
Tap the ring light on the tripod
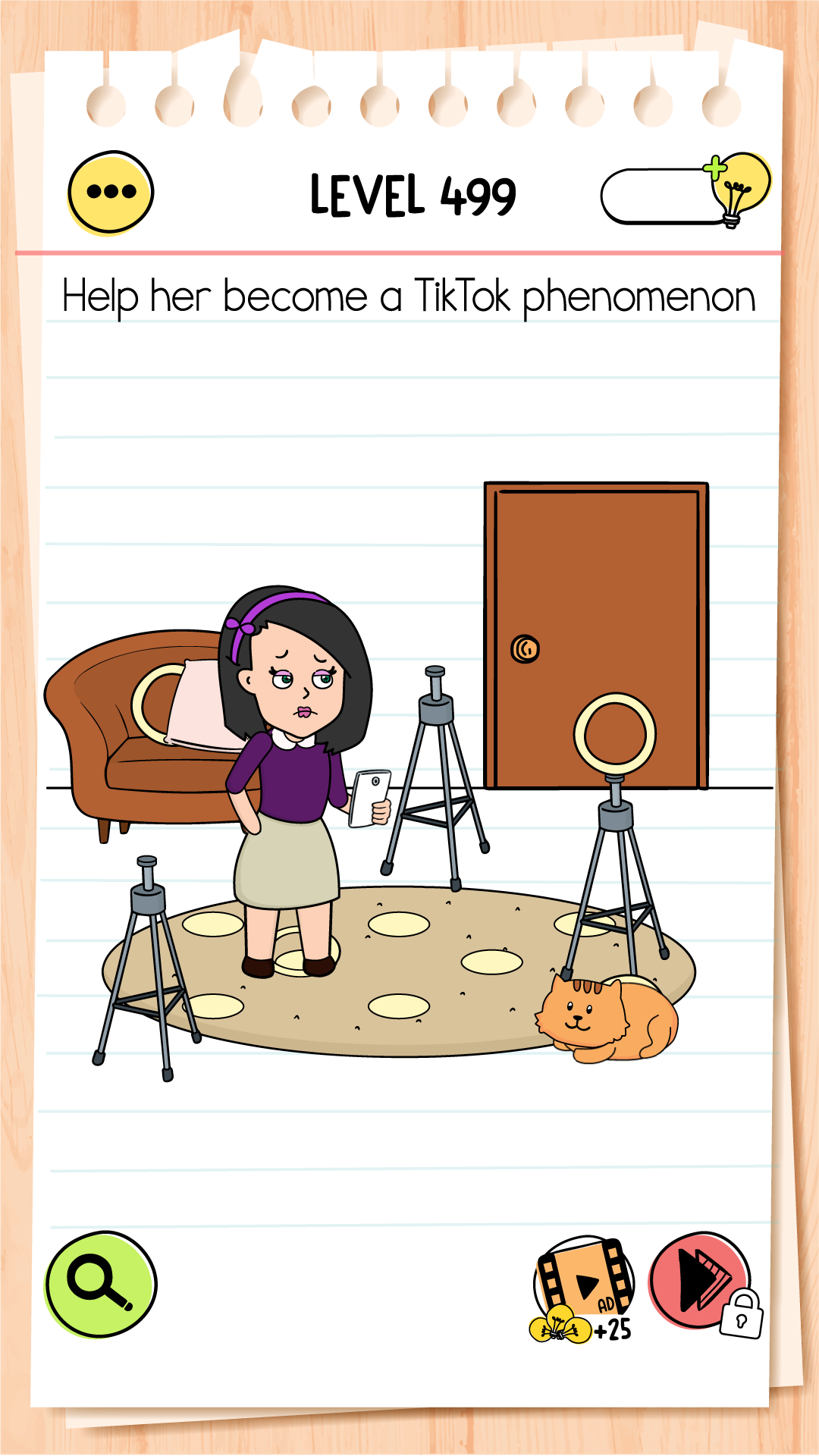click(x=614, y=734)
